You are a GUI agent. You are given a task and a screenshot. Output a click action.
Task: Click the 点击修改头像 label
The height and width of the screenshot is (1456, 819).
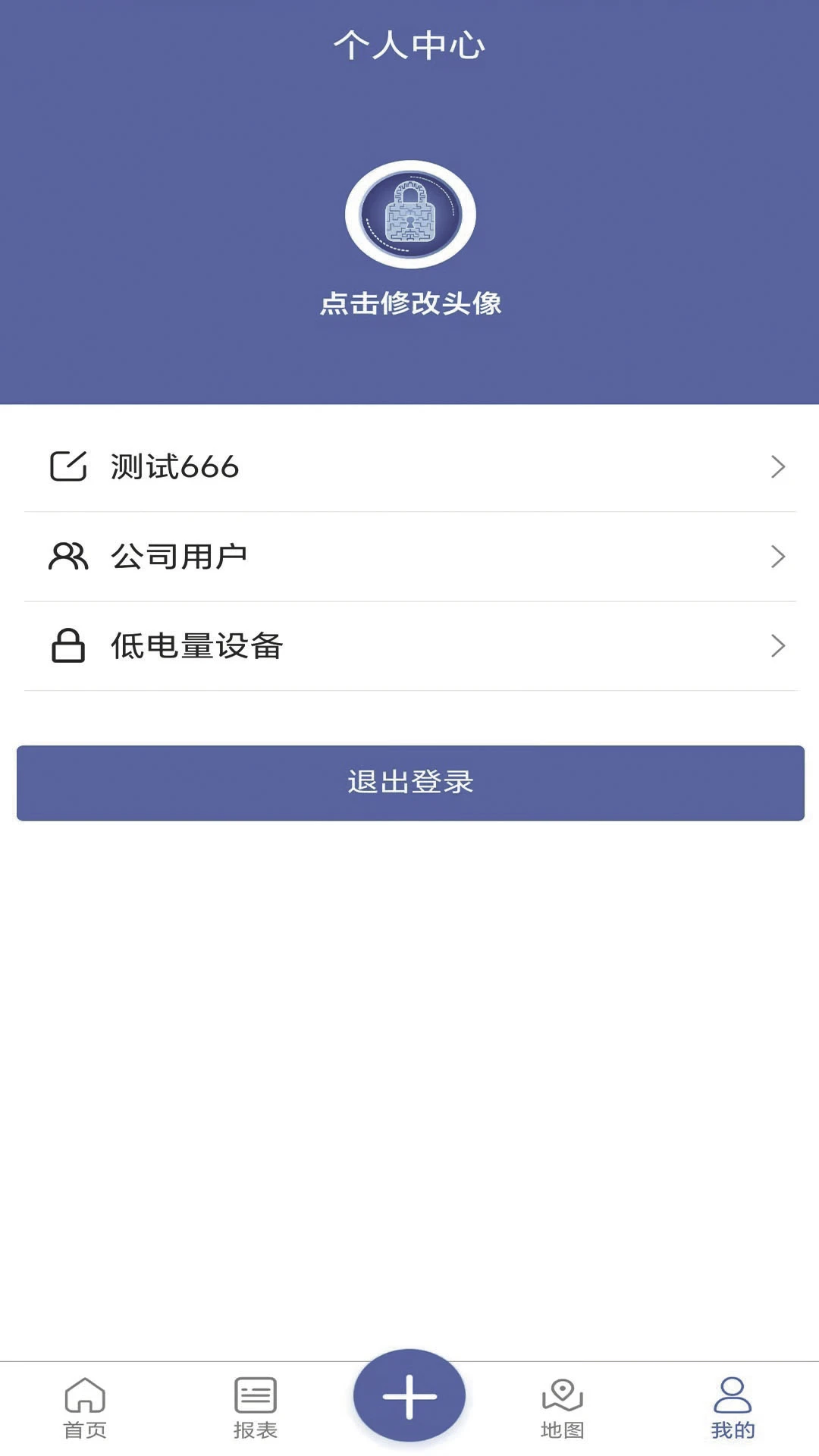point(409,302)
